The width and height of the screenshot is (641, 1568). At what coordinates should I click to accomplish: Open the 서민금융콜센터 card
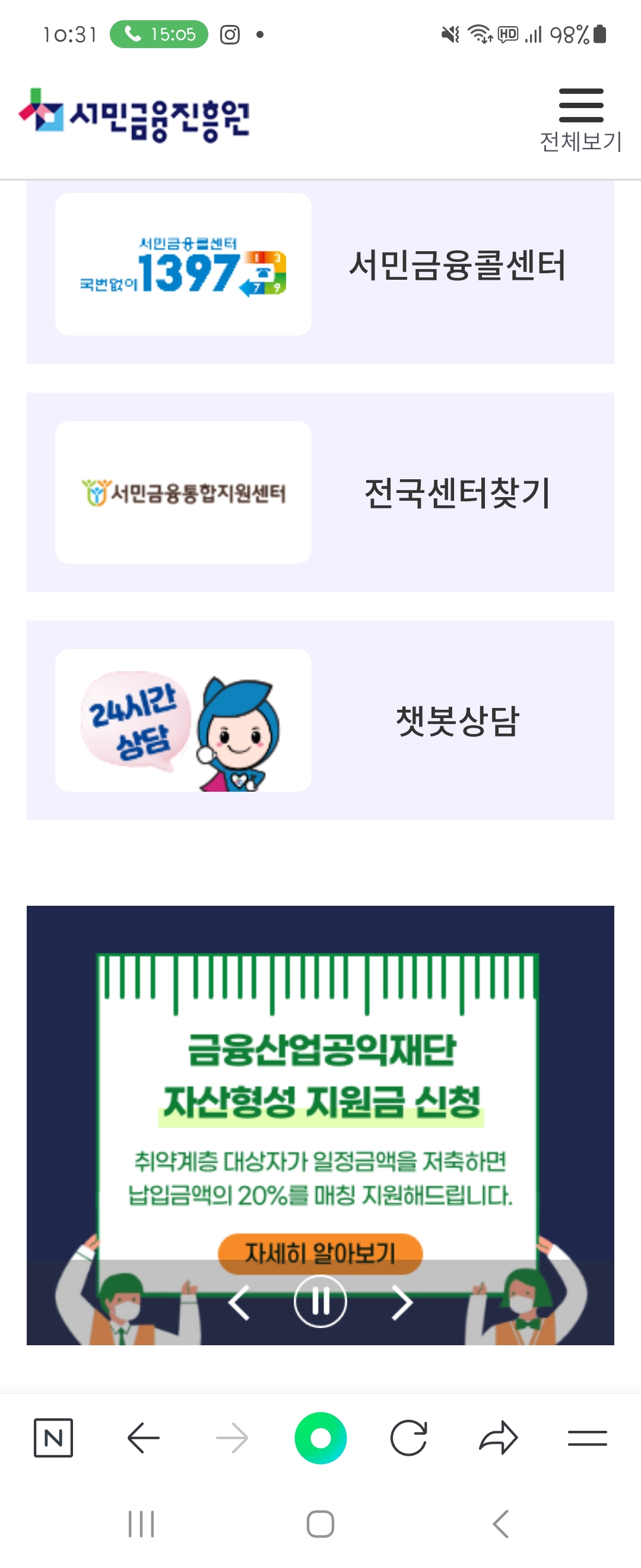coord(320,265)
